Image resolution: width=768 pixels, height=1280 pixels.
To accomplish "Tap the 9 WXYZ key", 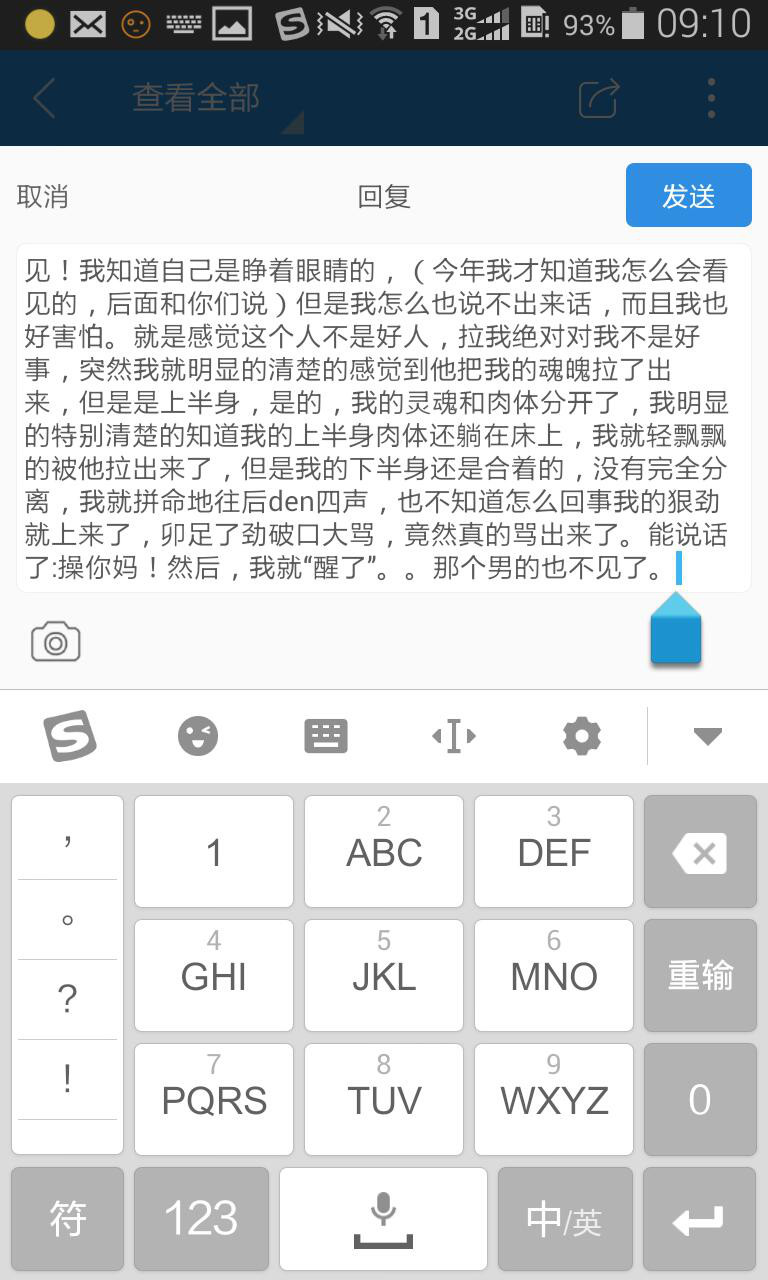I will (x=554, y=1099).
